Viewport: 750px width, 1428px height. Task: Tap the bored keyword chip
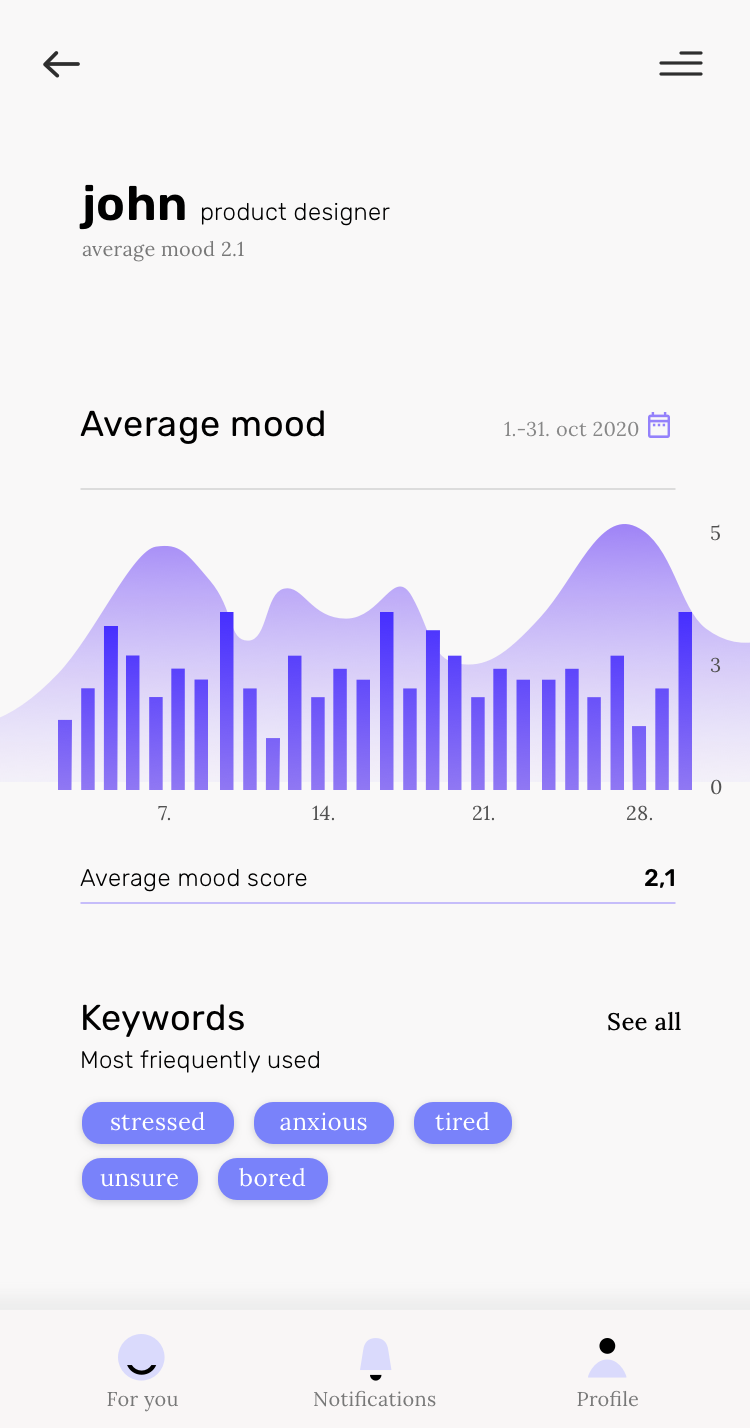[273, 1178]
